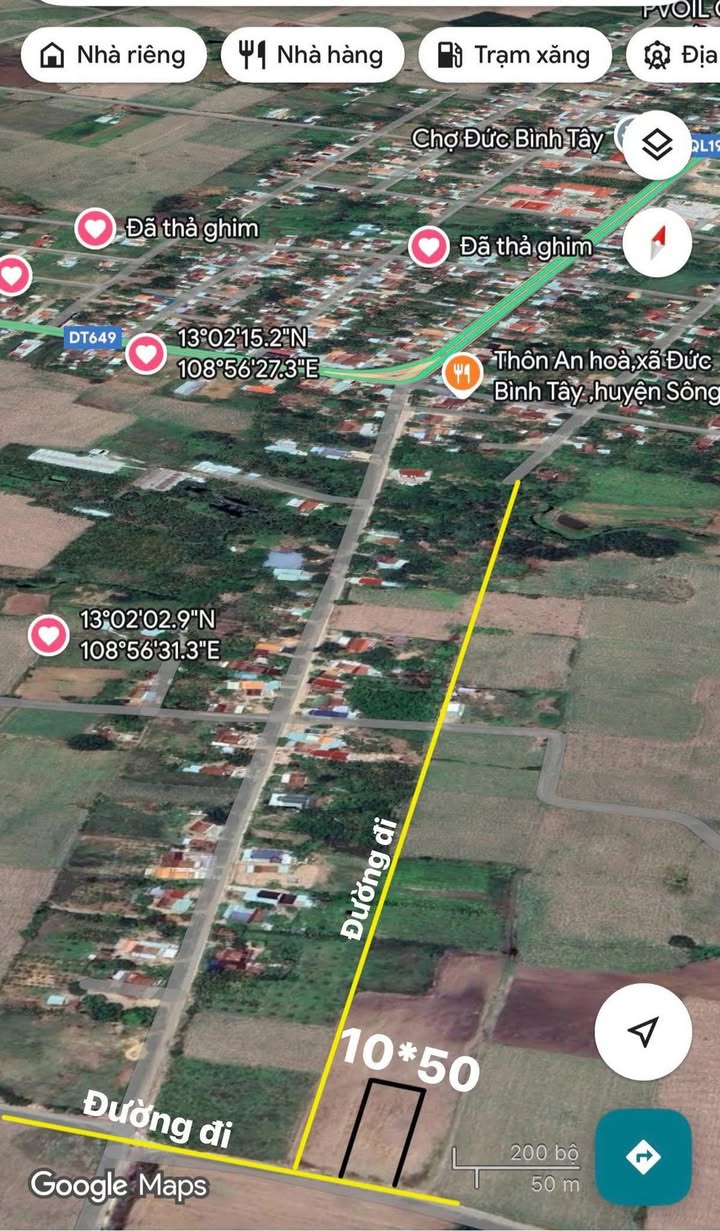Filter the map by Nhà hàng
The width and height of the screenshot is (720, 1231).
click(312, 55)
